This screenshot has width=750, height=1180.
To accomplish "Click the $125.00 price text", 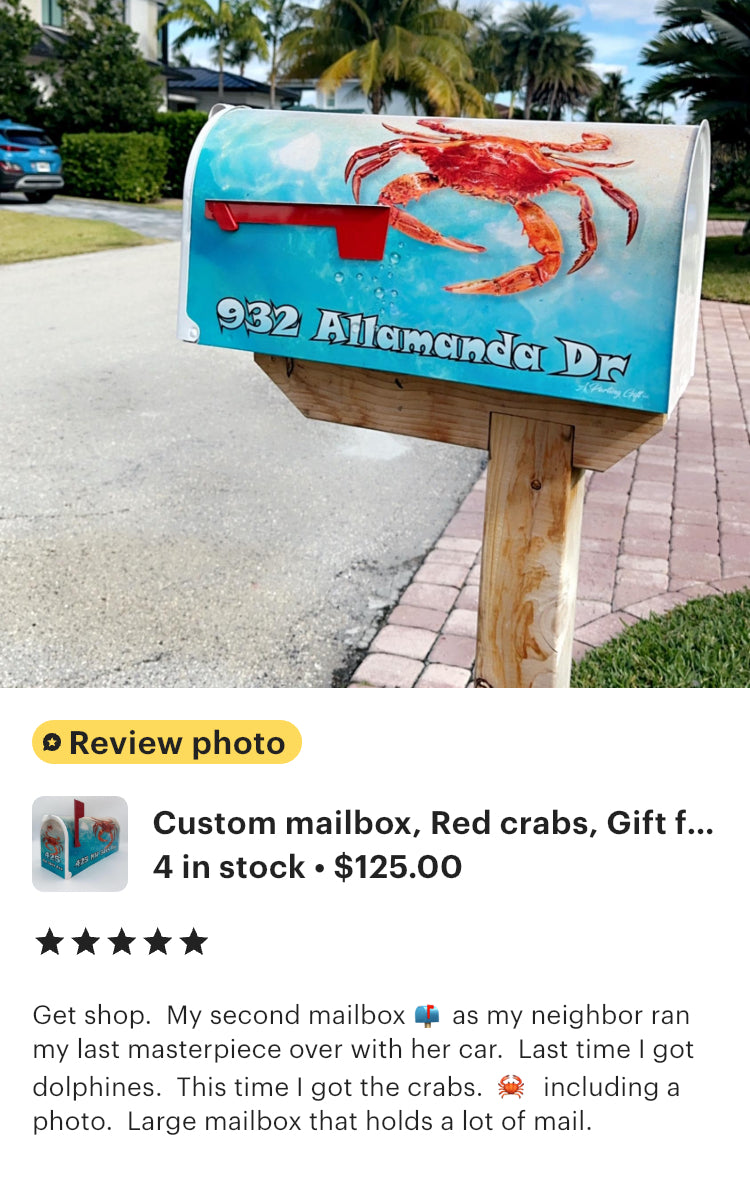I will click(400, 867).
